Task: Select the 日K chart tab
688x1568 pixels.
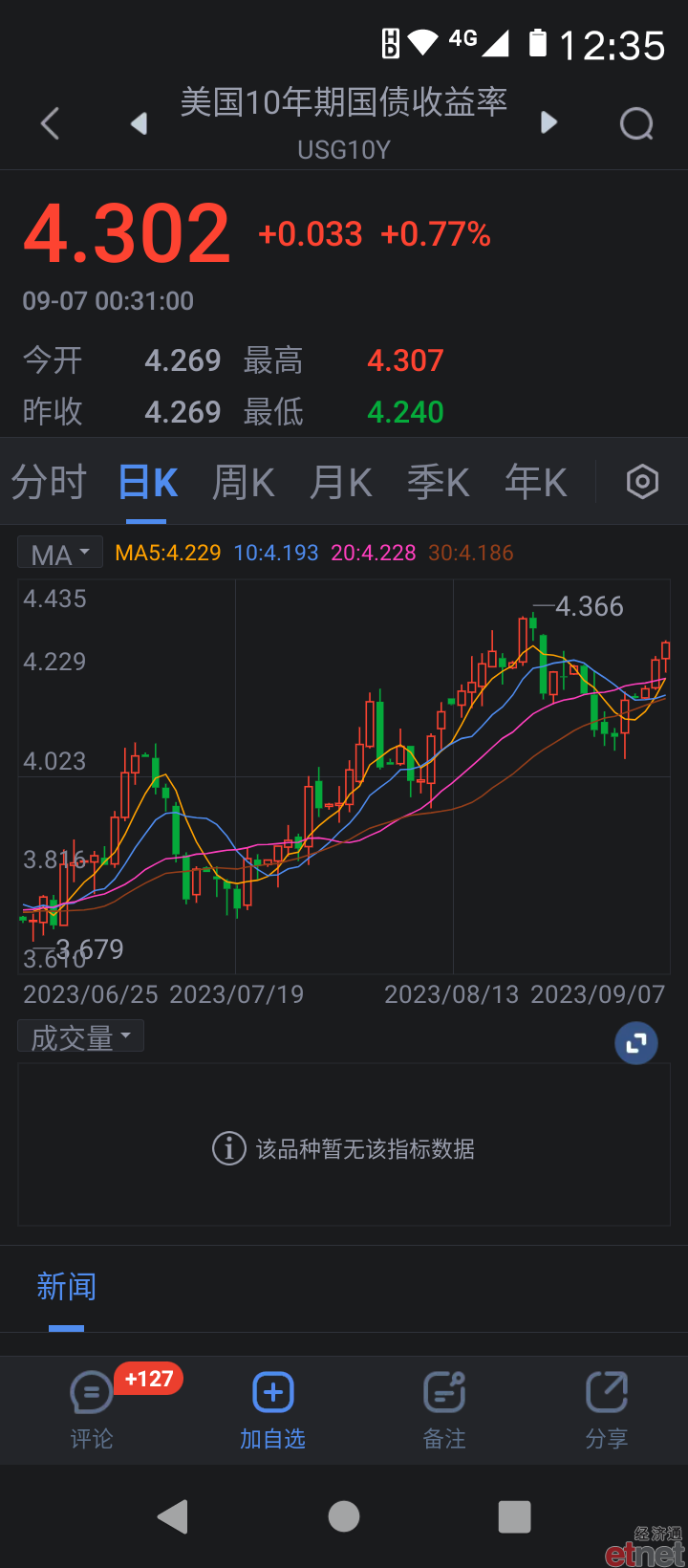Action: [147, 482]
